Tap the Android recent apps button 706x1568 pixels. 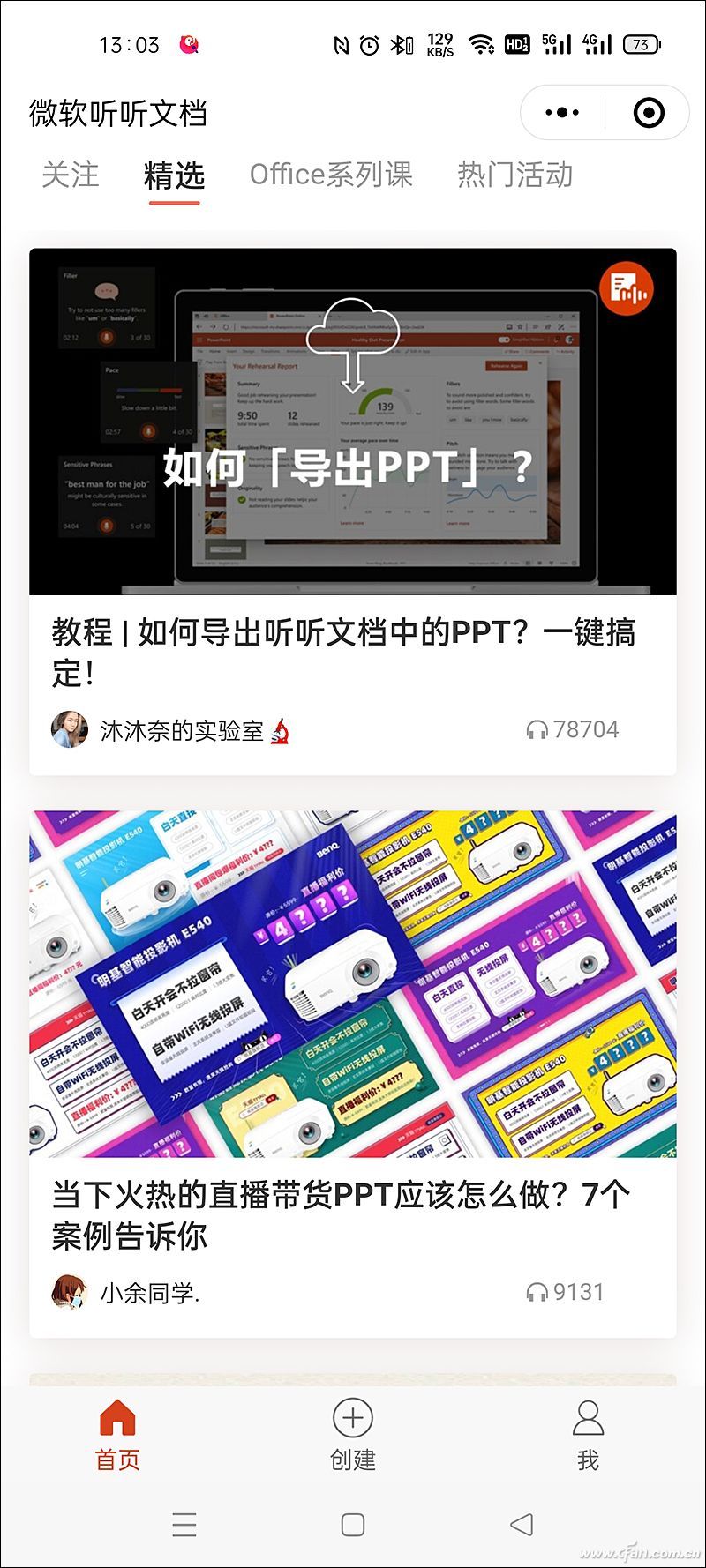[x=184, y=1525]
